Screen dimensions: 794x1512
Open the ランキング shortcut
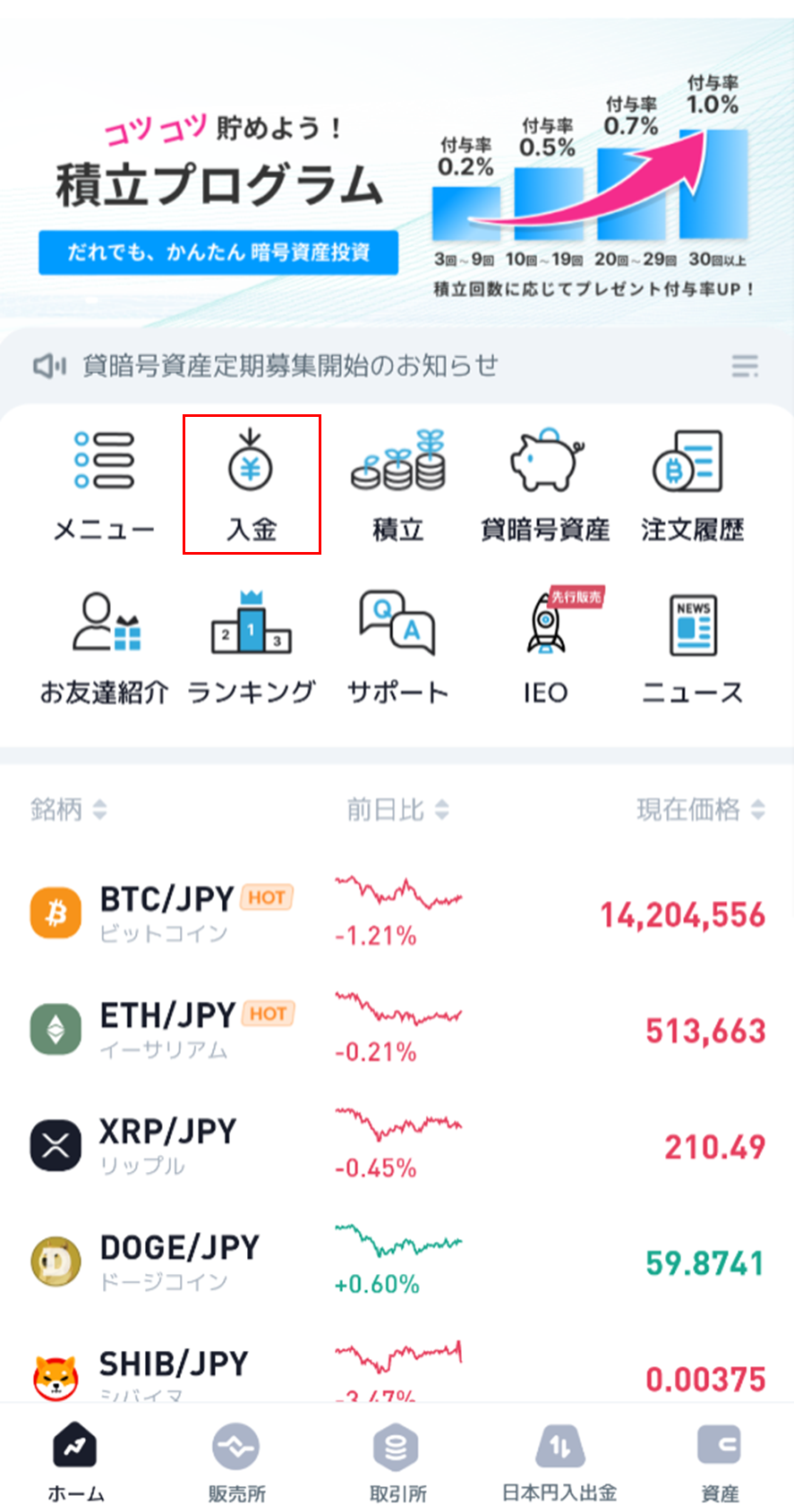click(252, 647)
